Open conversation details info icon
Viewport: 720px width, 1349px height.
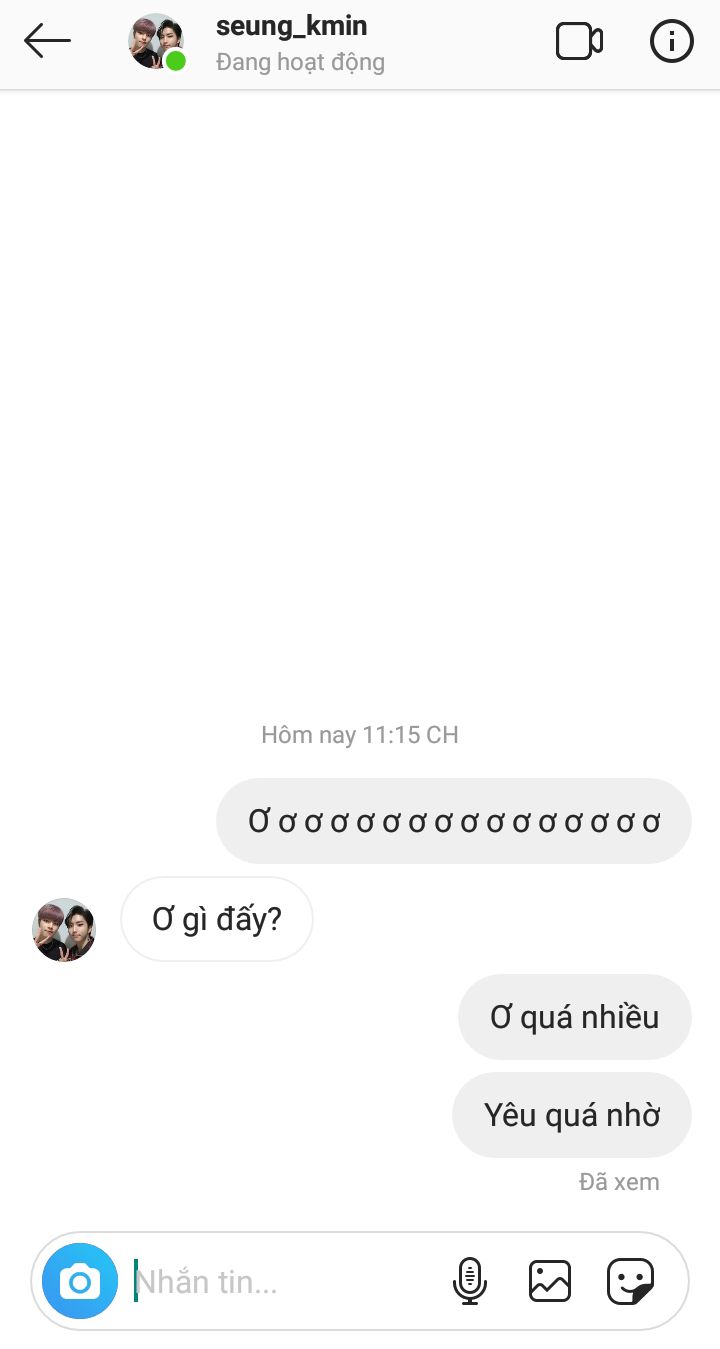click(x=671, y=42)
